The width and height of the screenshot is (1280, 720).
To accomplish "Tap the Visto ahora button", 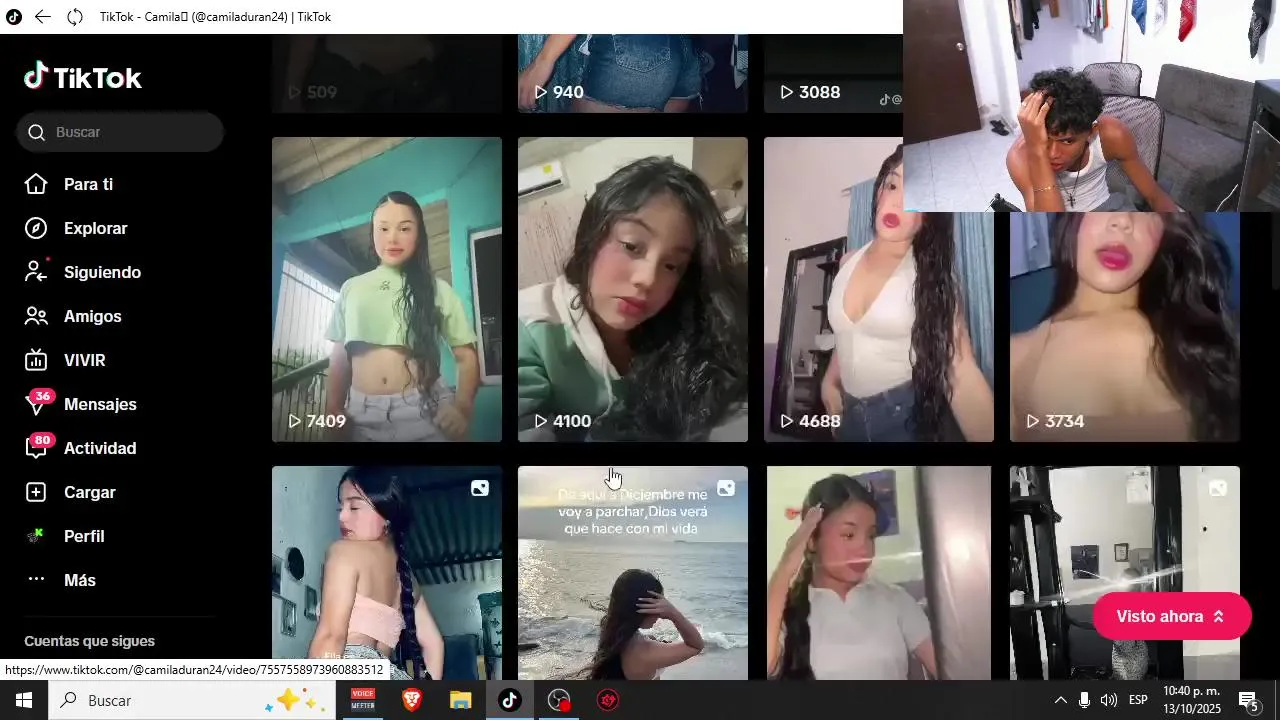I will 1171,616.
